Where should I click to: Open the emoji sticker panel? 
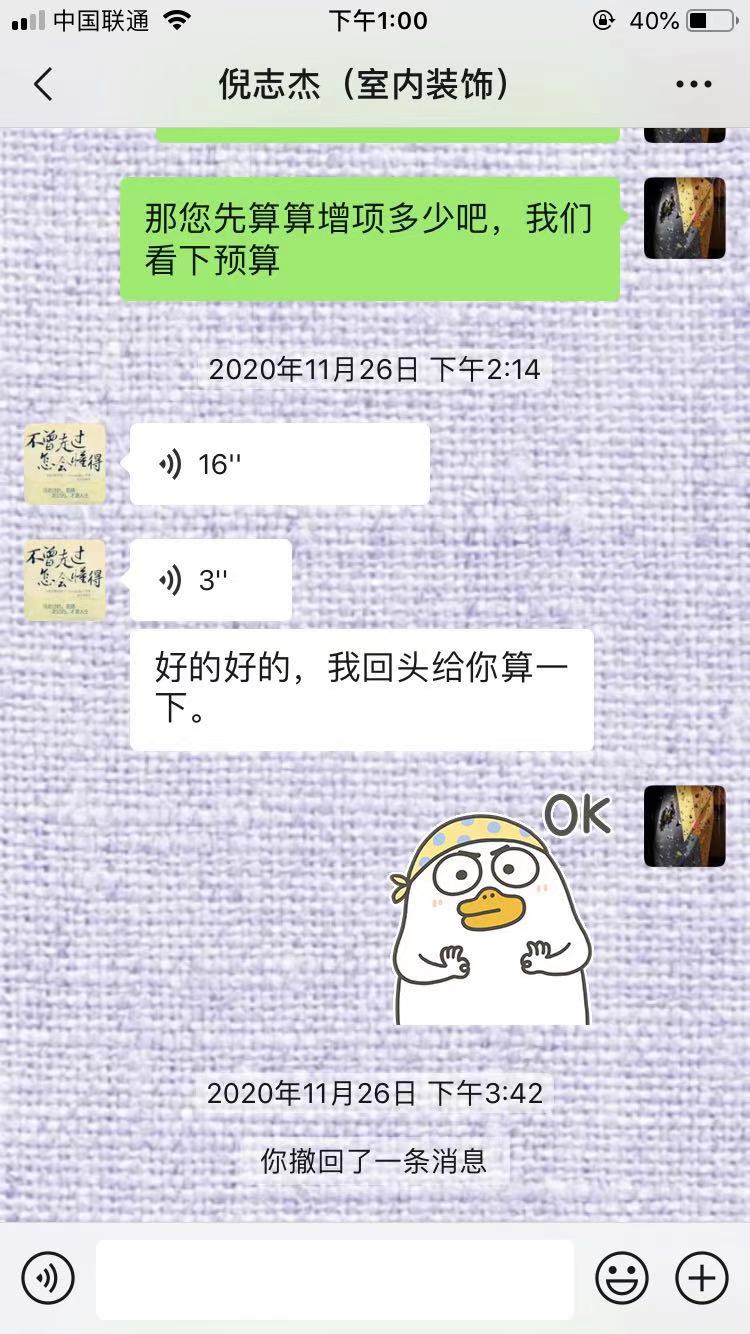(x=622, y=1277)
